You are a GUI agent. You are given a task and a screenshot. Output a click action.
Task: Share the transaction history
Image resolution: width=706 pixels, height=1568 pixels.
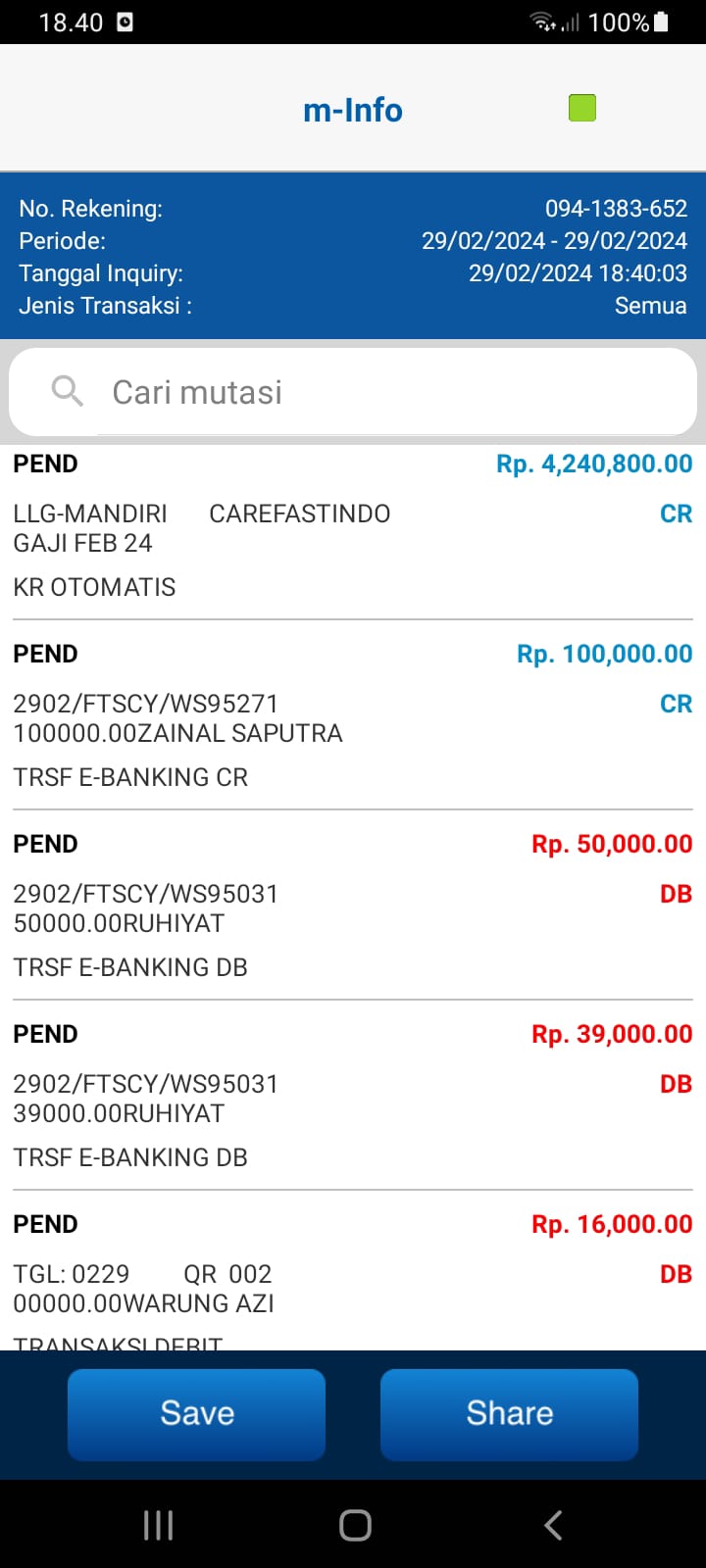[x=509, y=1414]
